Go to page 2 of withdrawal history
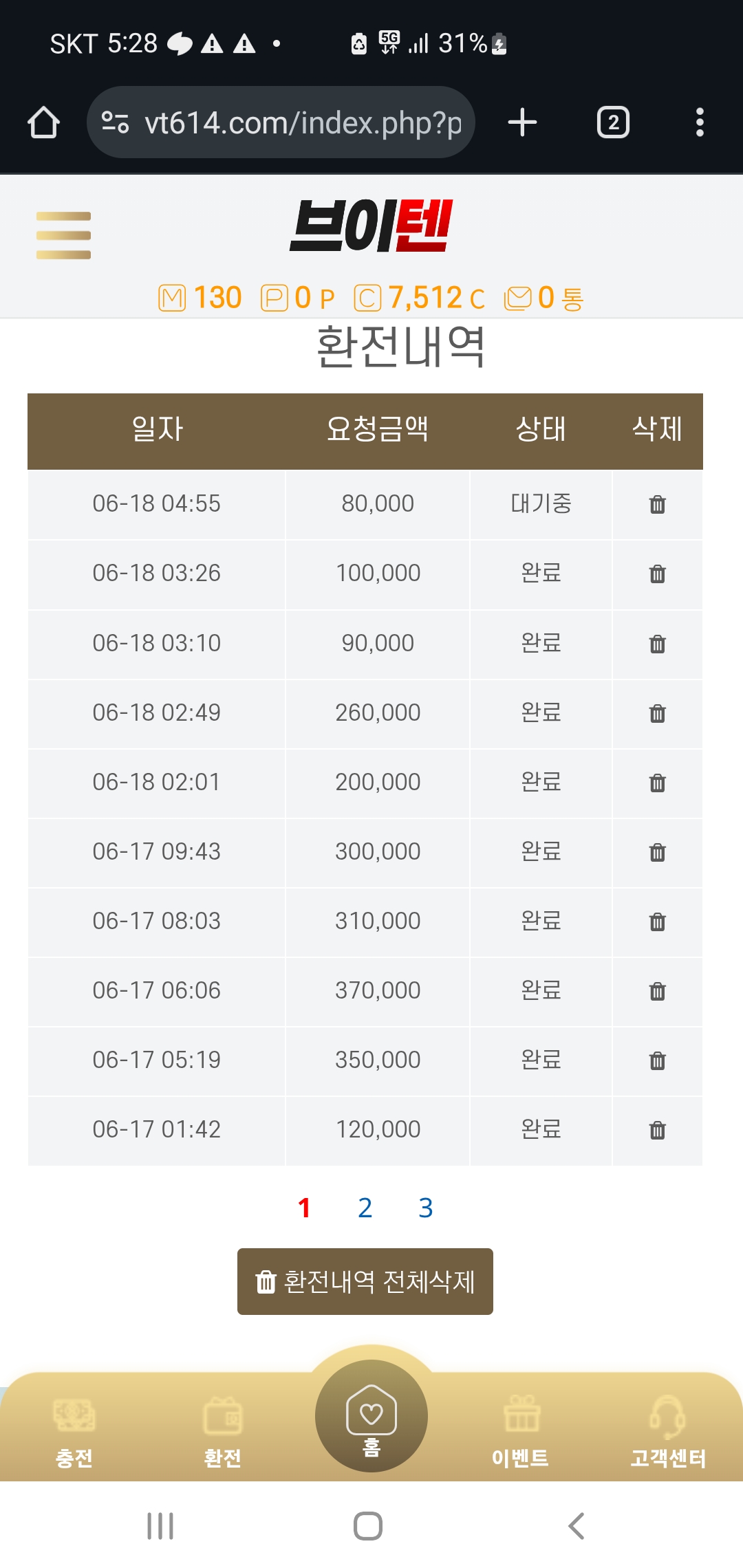 [365, 1208]
